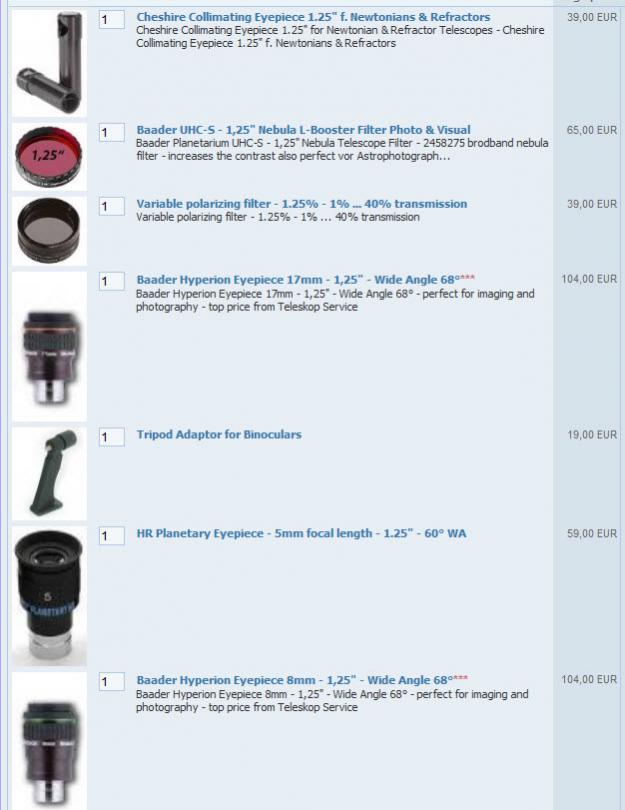Open the Tripod Adaptor for Binoculars link

point(219,435)
